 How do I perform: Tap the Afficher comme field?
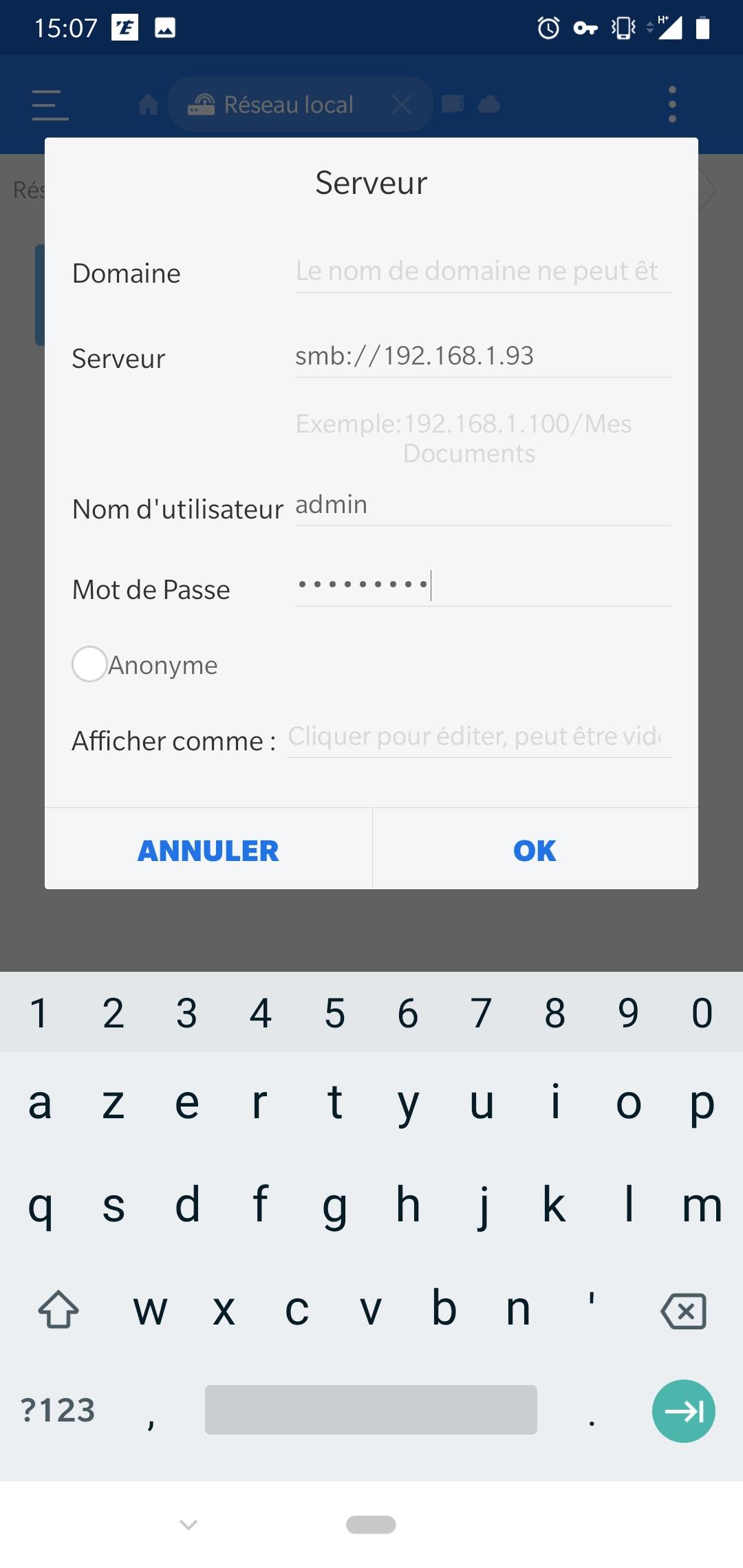pyautogui.click(x=479, y=737)
